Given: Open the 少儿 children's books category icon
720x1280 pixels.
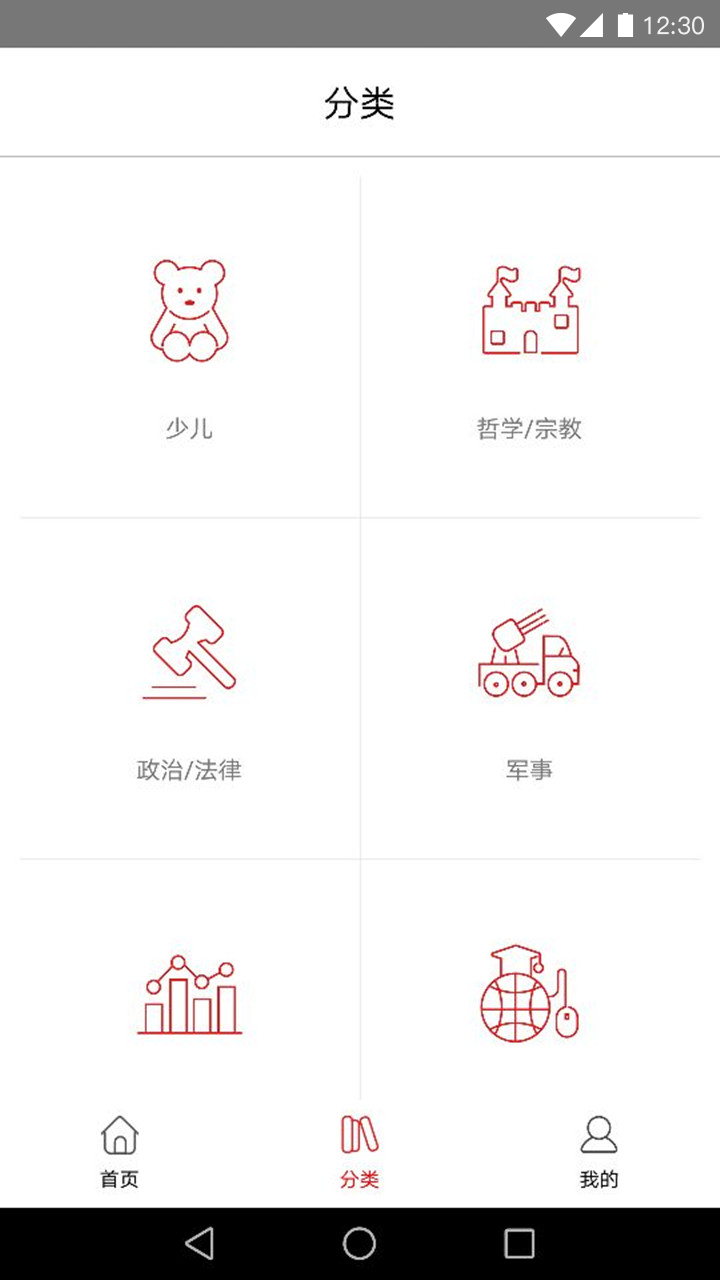Looking at the screenshot, I should pyautogui.click(x=190, y=308).
